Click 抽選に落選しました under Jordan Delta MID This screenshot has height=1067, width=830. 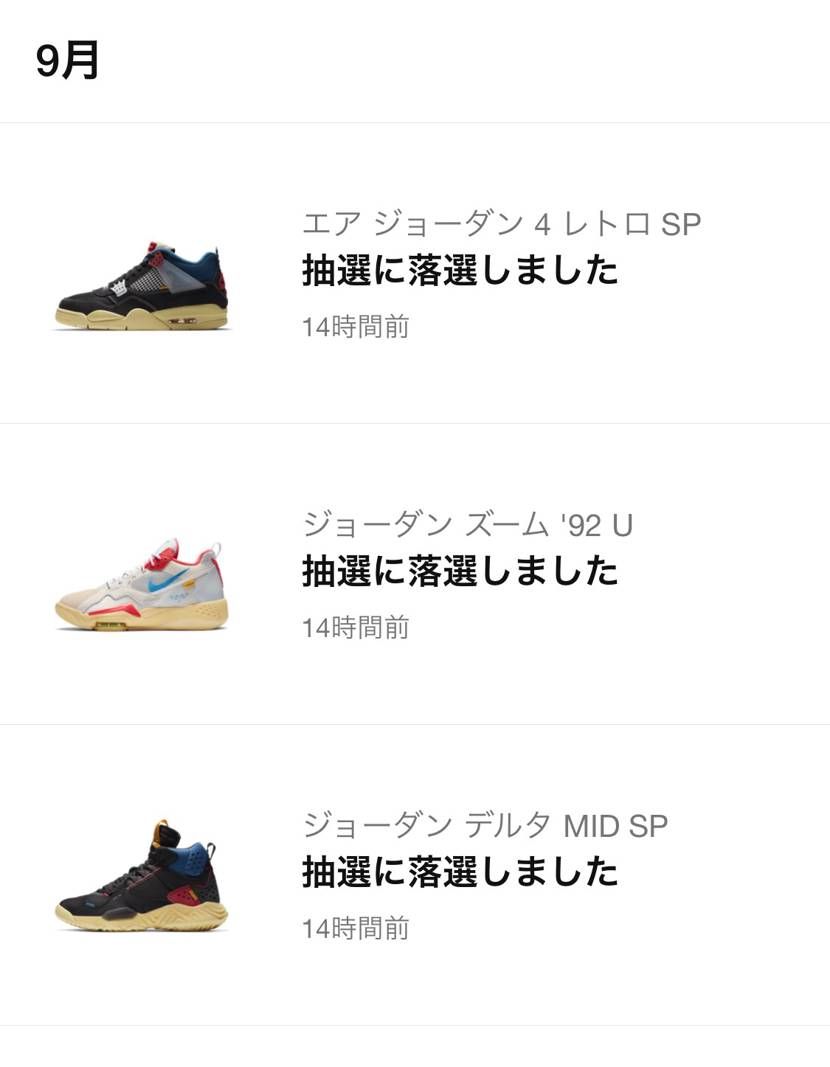click(459, 872)
